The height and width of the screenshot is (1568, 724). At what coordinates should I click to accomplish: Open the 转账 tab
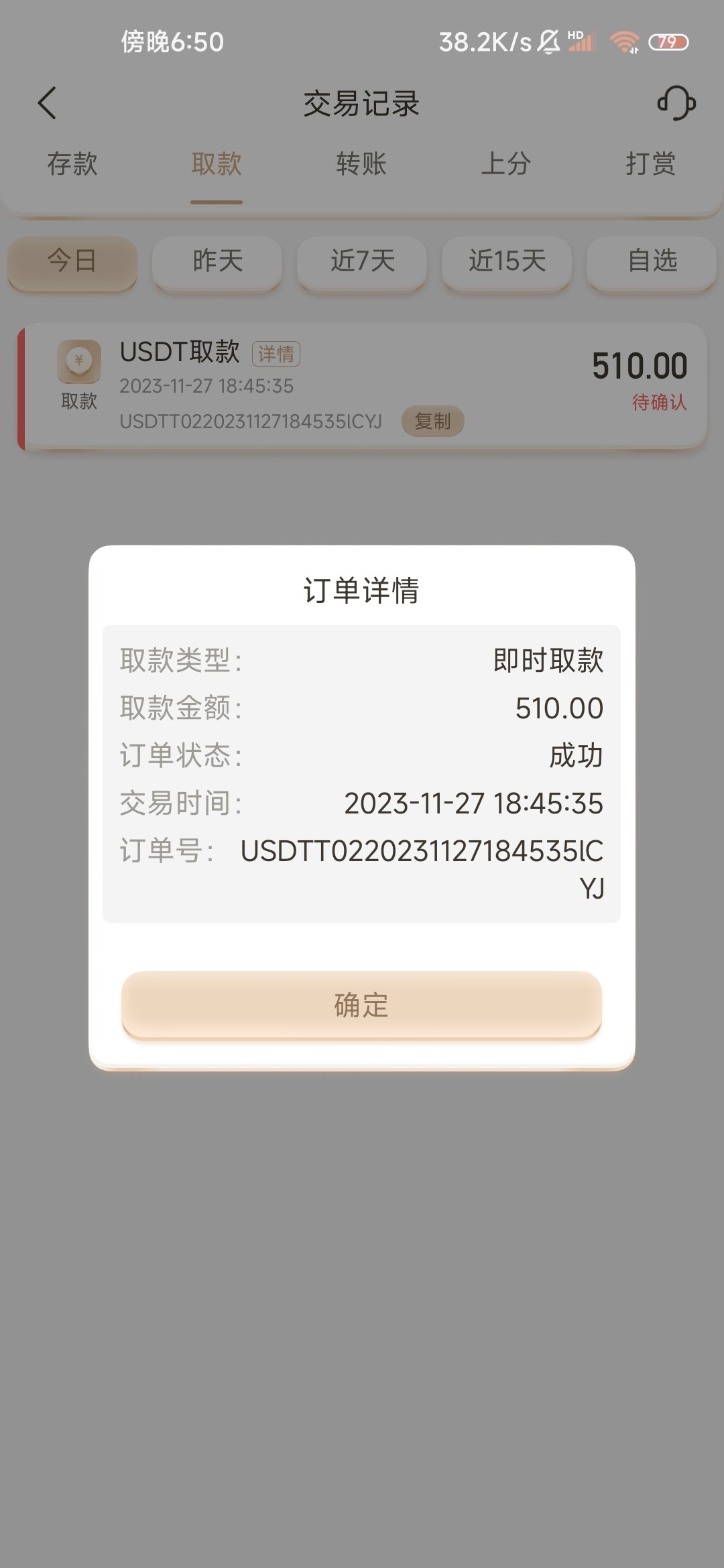[361, 164]
